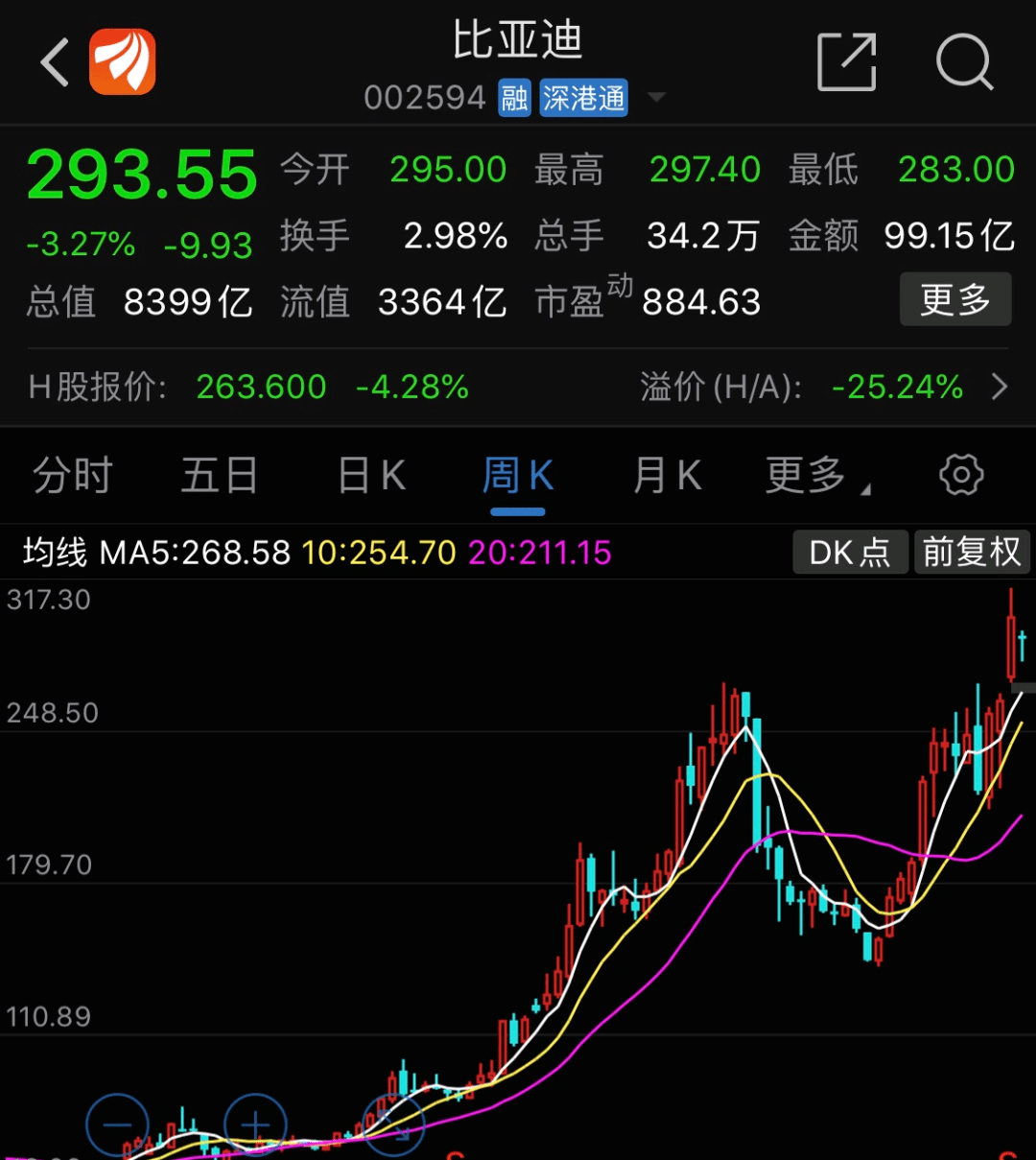Tap 更多 in the quote details
The width and height of the screenshot is (1036, 1160).
point(954,300)
